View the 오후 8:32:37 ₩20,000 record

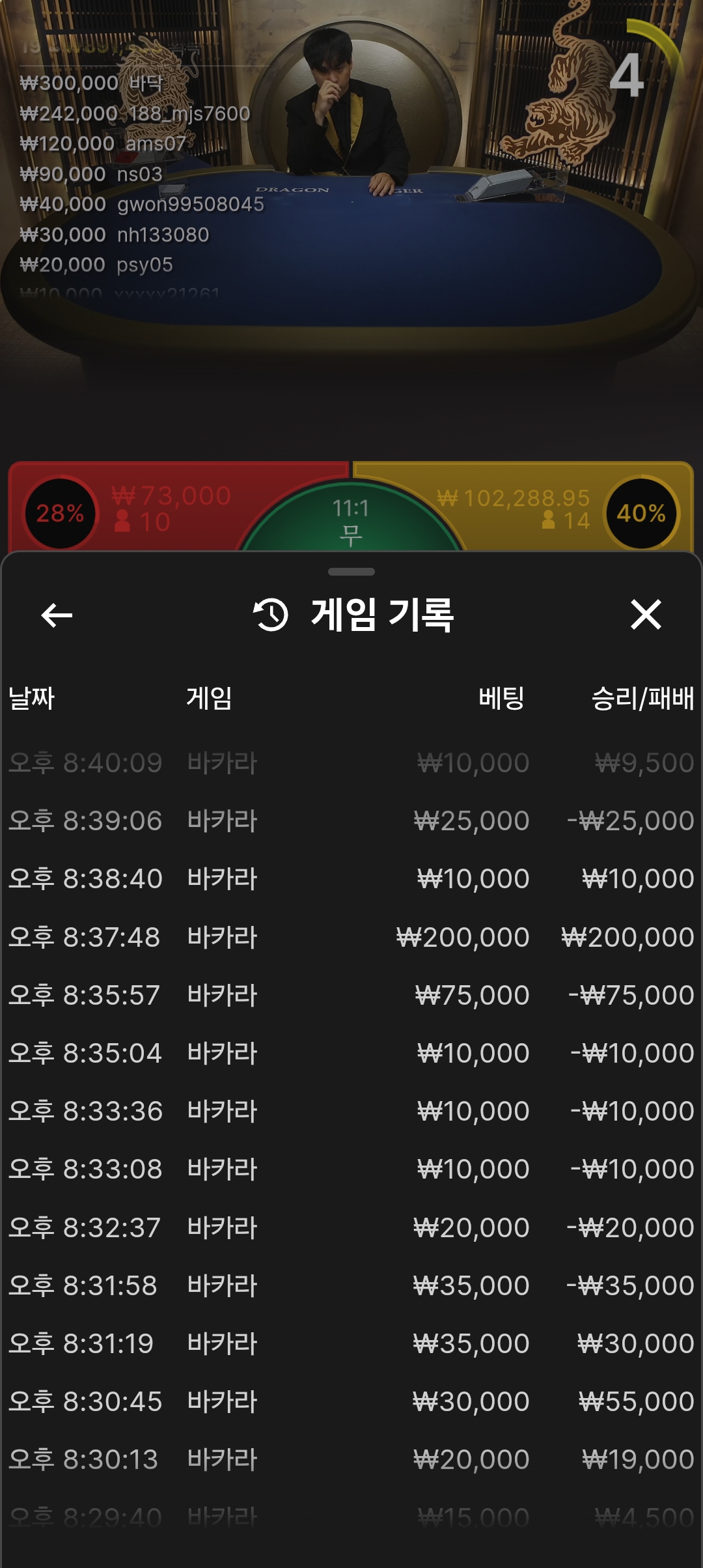351,1227
